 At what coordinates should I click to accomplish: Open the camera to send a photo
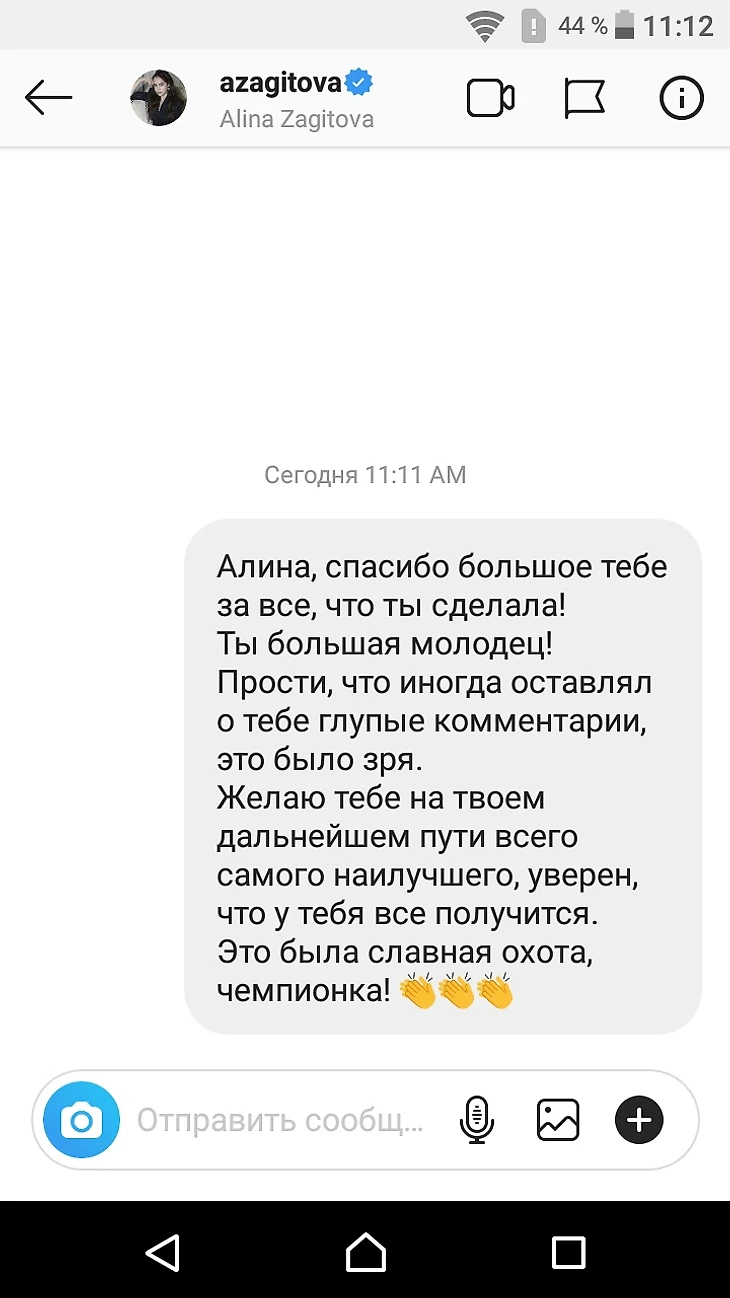click(x=82, y=1120)
